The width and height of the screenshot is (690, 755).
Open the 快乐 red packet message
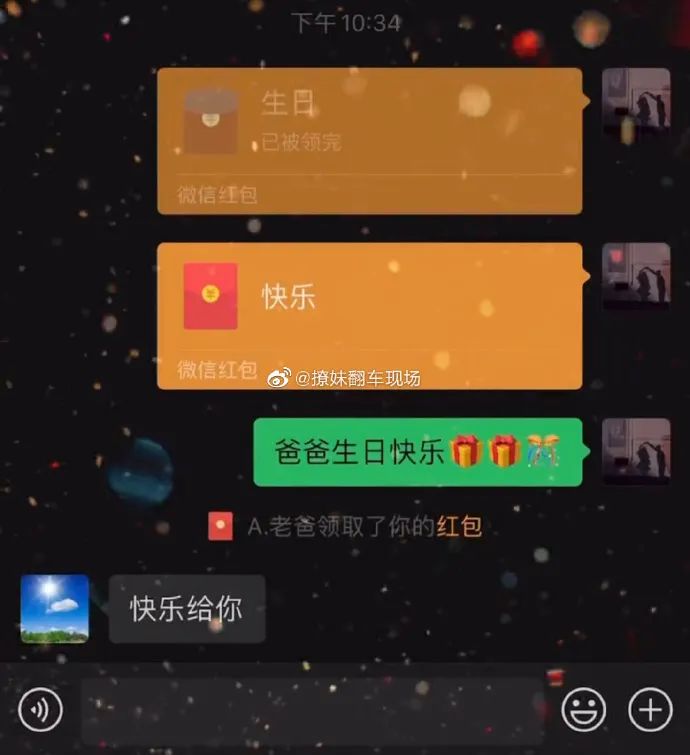point(369,315)
